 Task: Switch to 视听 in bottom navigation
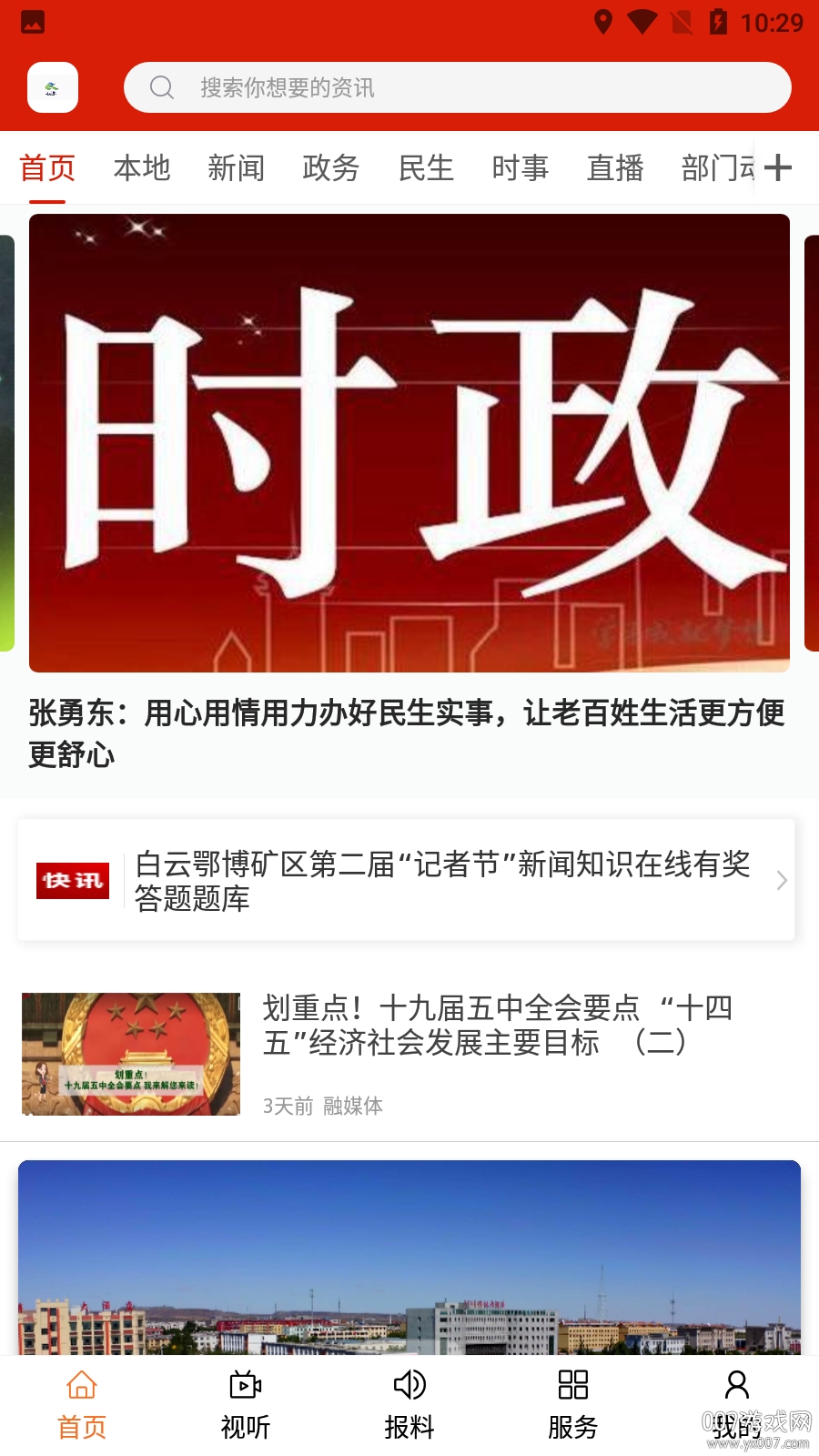coord(246,1405)
